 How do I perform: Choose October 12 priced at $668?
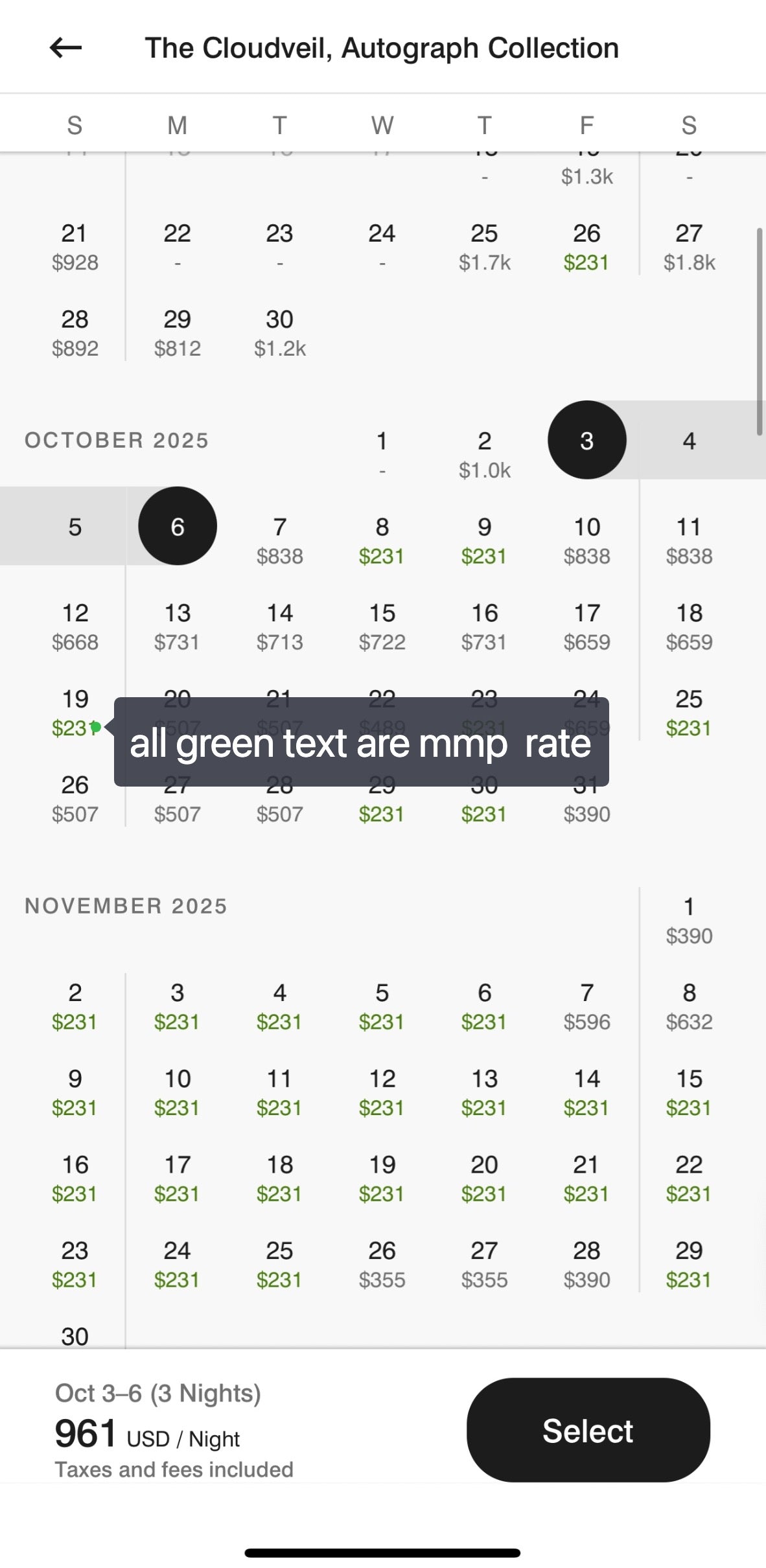point(75,626)
